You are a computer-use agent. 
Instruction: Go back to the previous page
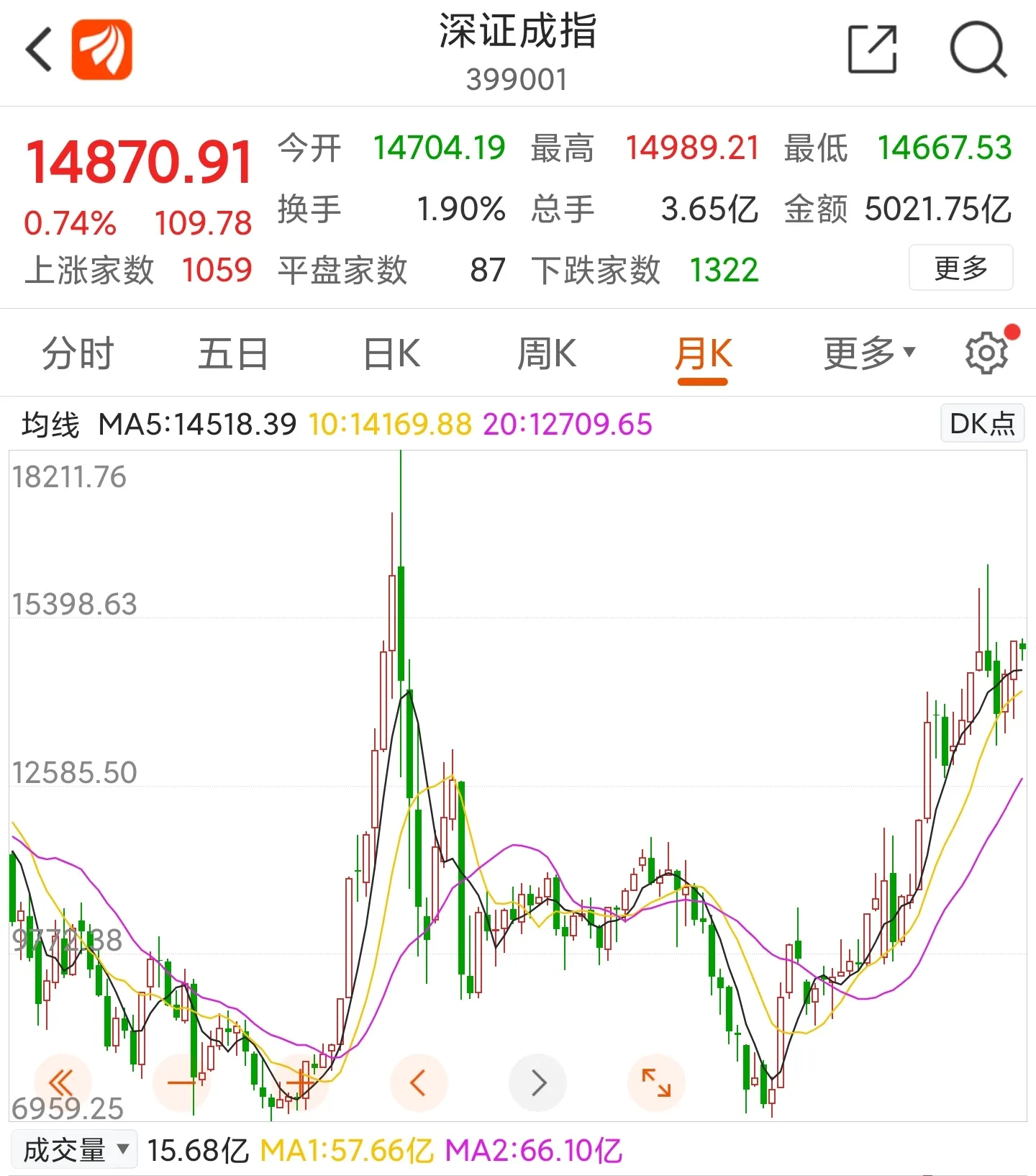(x=39, y=50)
